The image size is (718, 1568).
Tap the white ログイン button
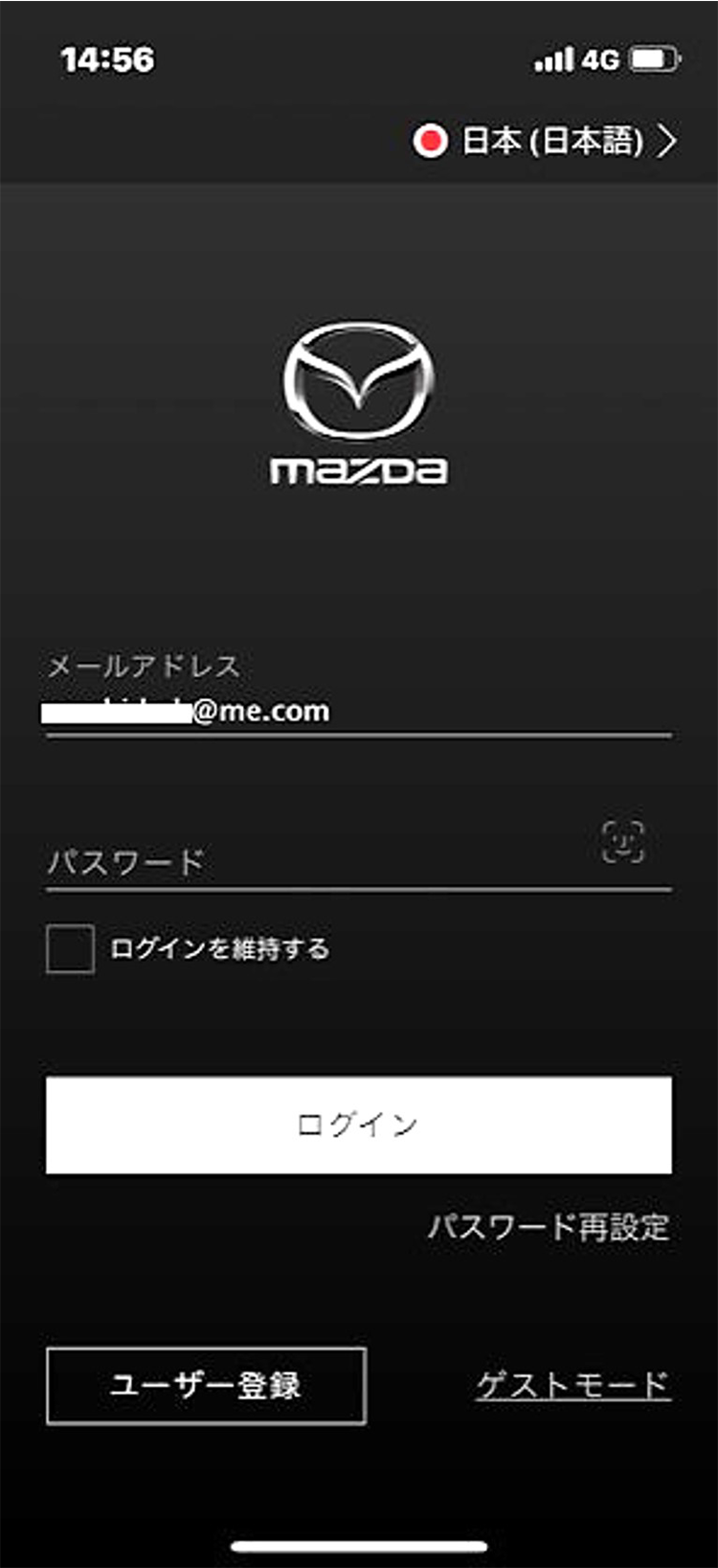click(x=358, y=1125)
